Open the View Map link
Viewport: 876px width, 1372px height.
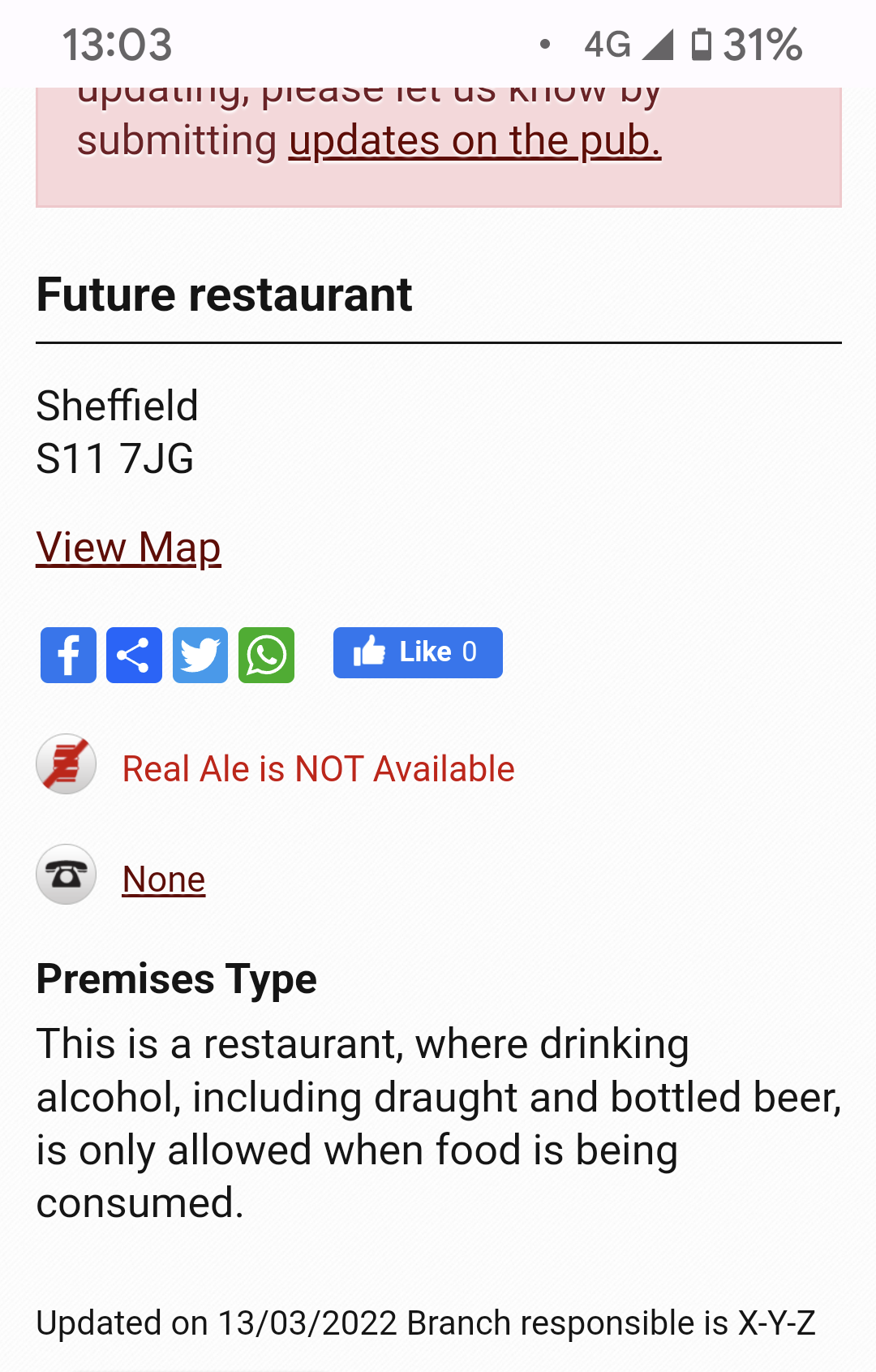128,548
